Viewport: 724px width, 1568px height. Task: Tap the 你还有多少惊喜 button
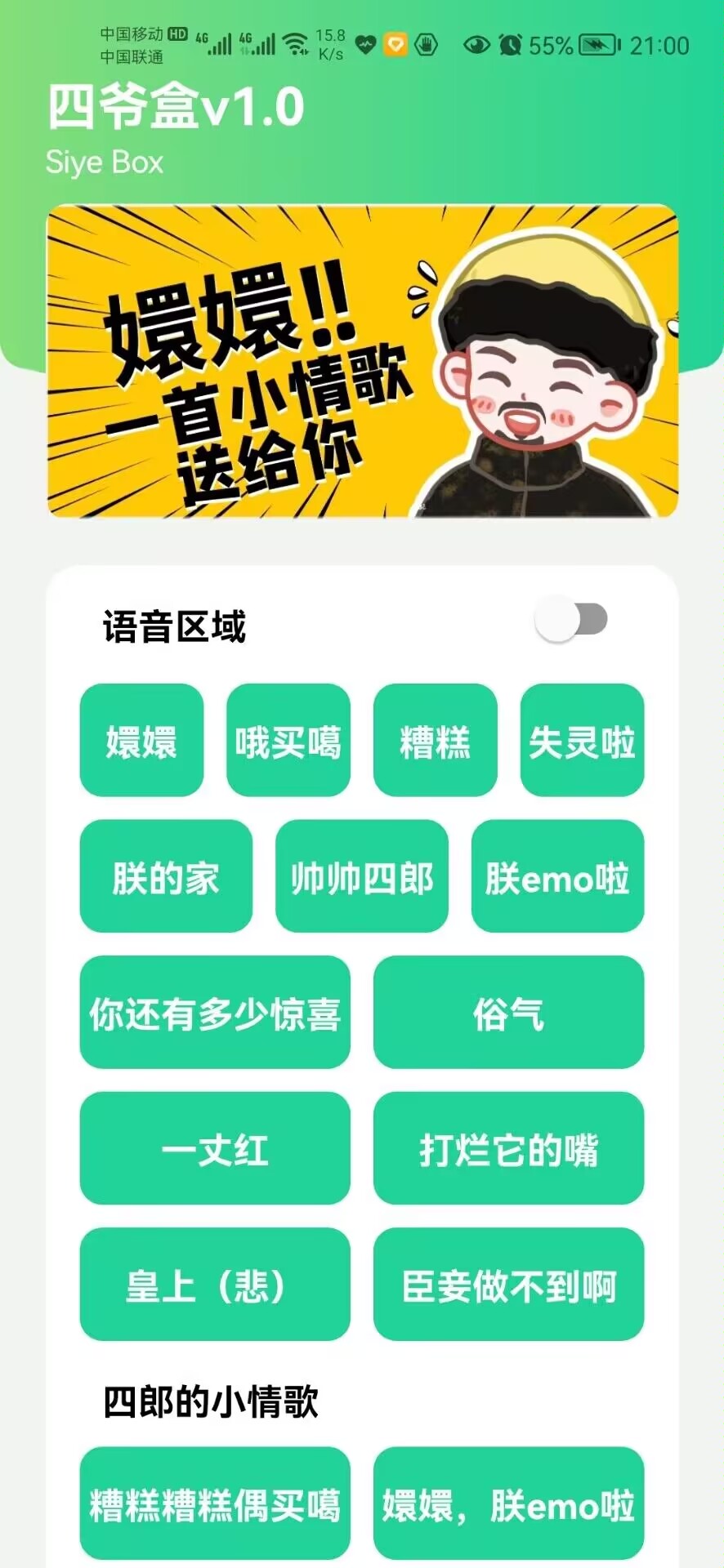point(215,1013)
